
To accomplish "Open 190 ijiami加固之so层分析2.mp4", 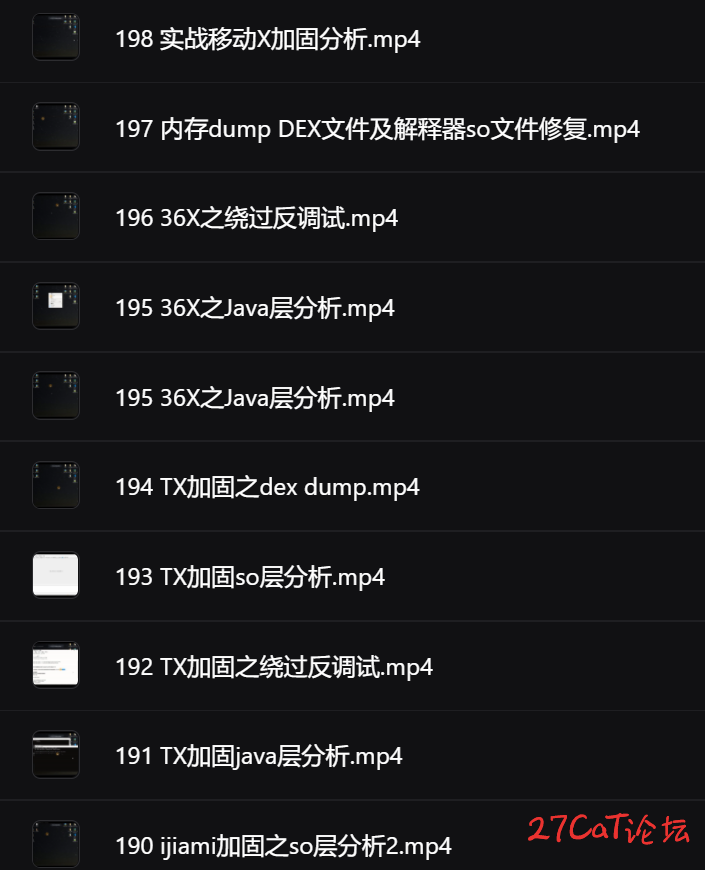I will [x=283, y=846].
